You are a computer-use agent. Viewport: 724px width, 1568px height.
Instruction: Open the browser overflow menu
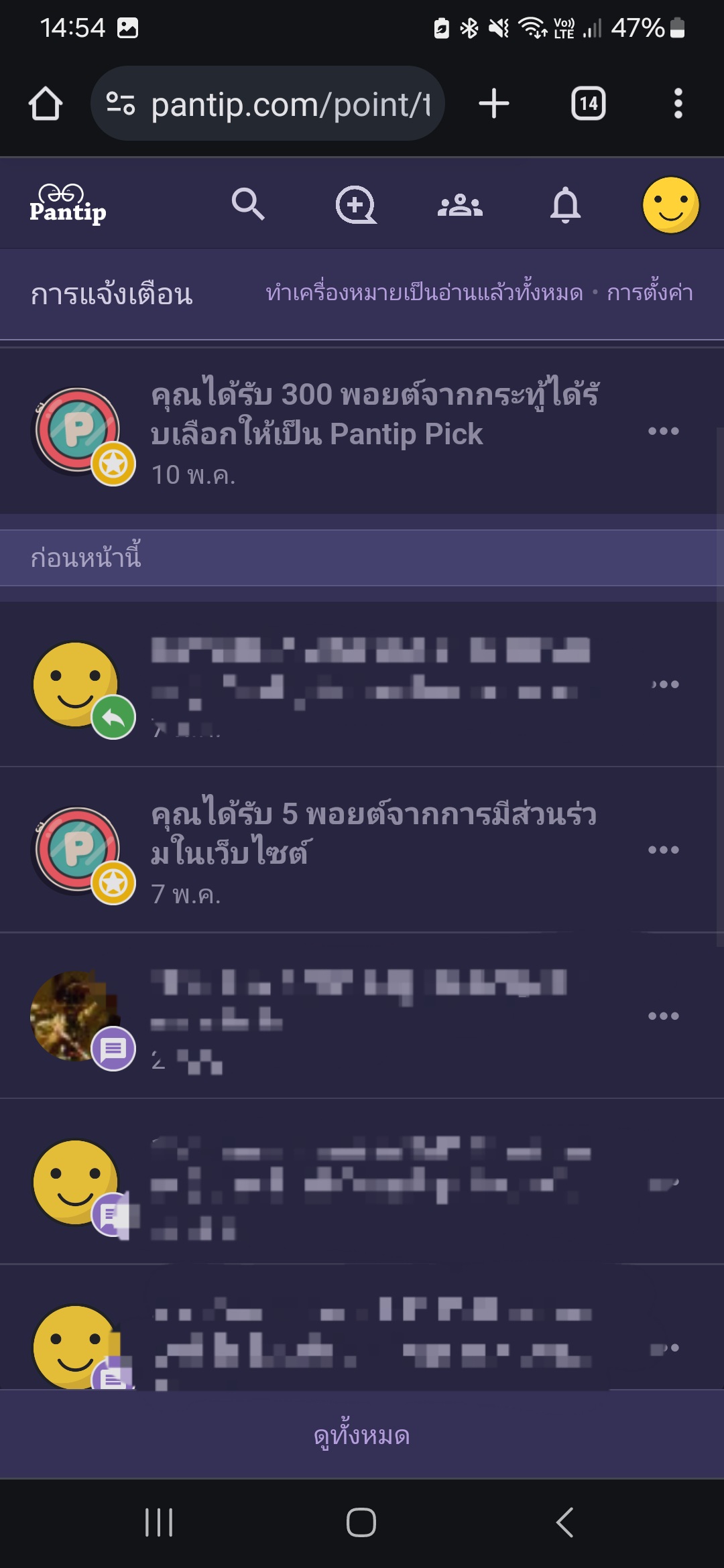point(678,104)
